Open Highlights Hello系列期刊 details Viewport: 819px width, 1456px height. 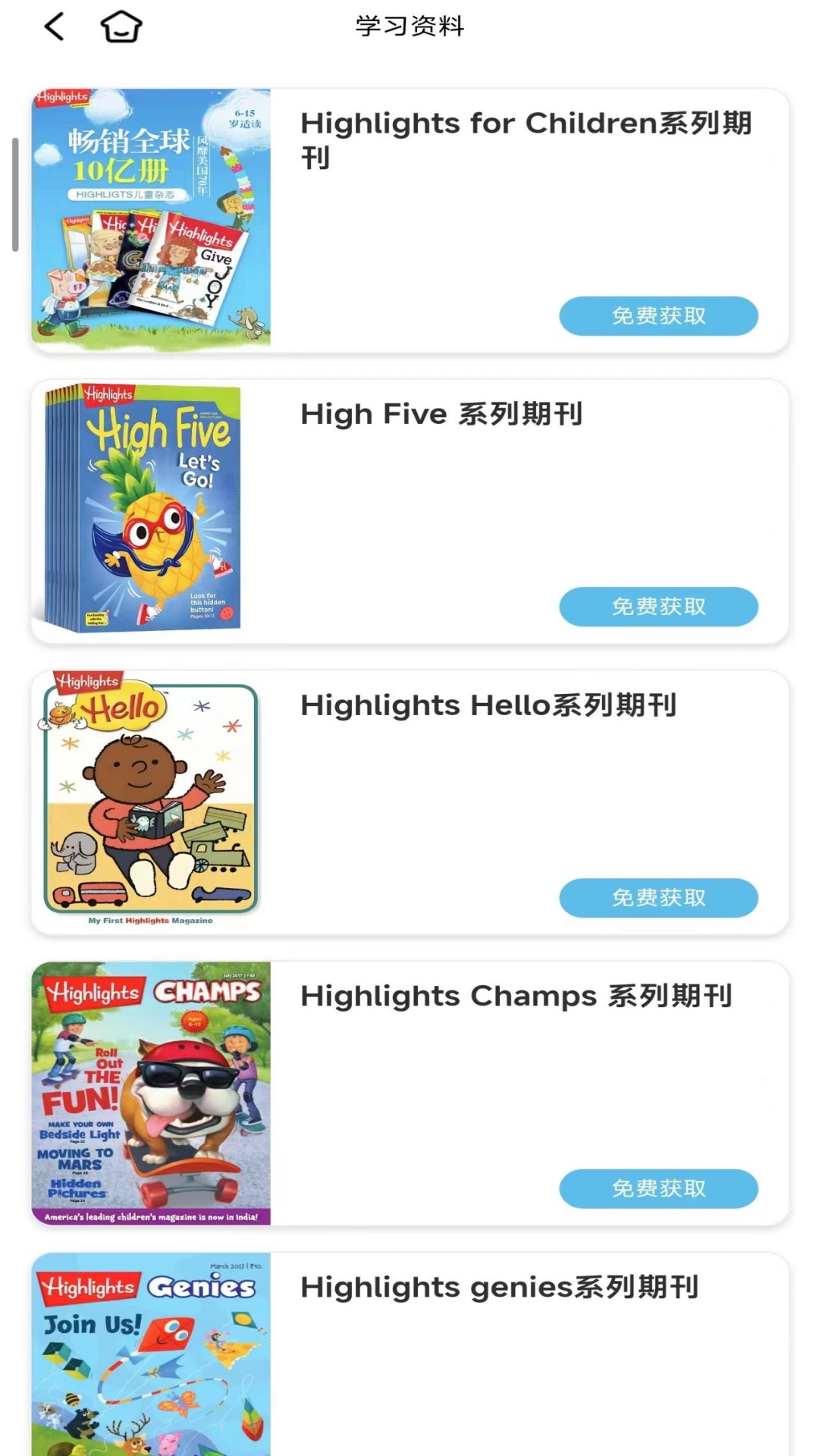490,704
